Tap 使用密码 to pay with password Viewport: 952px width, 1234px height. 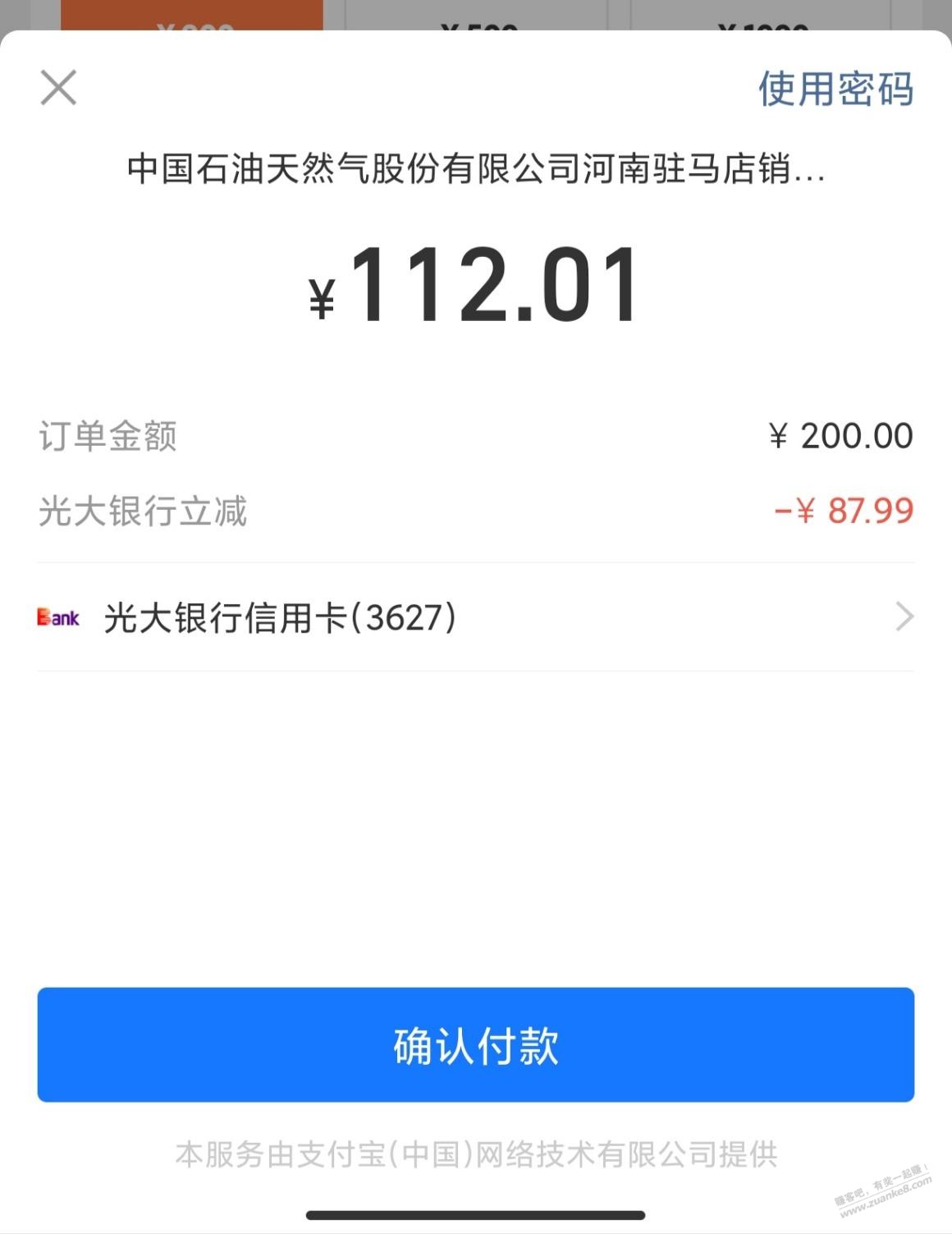click(835, 89)
